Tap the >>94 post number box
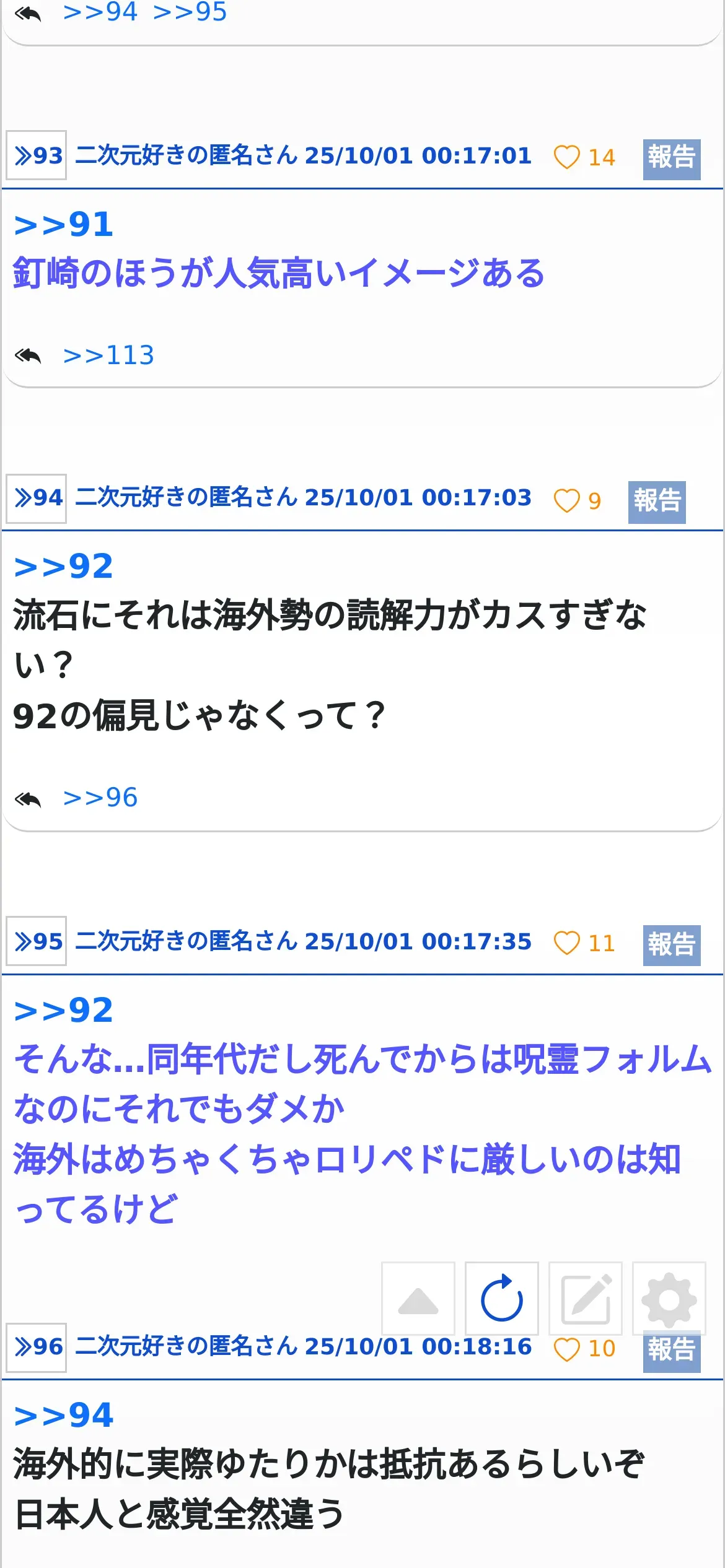The image size is (725, 1568). 36,498
